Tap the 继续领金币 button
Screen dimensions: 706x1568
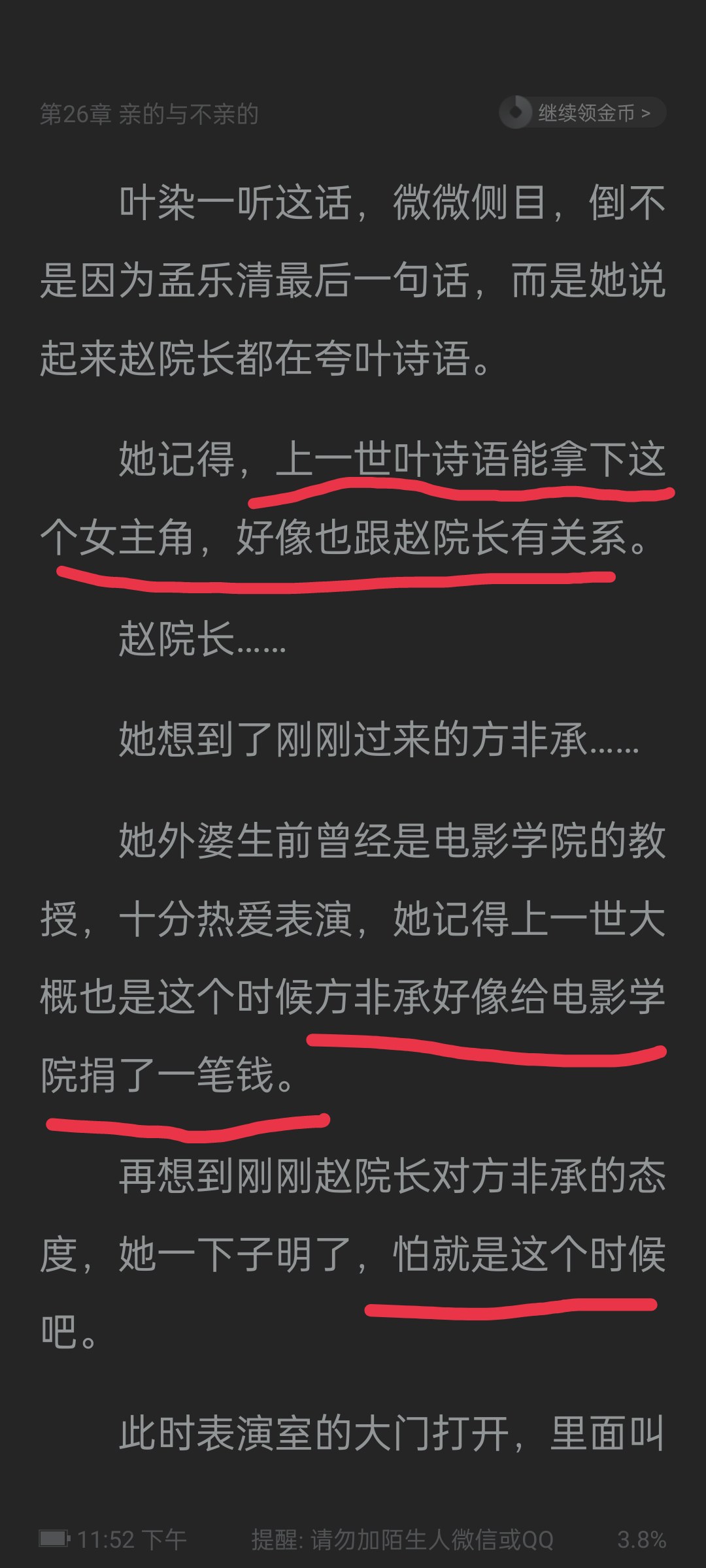582,113
